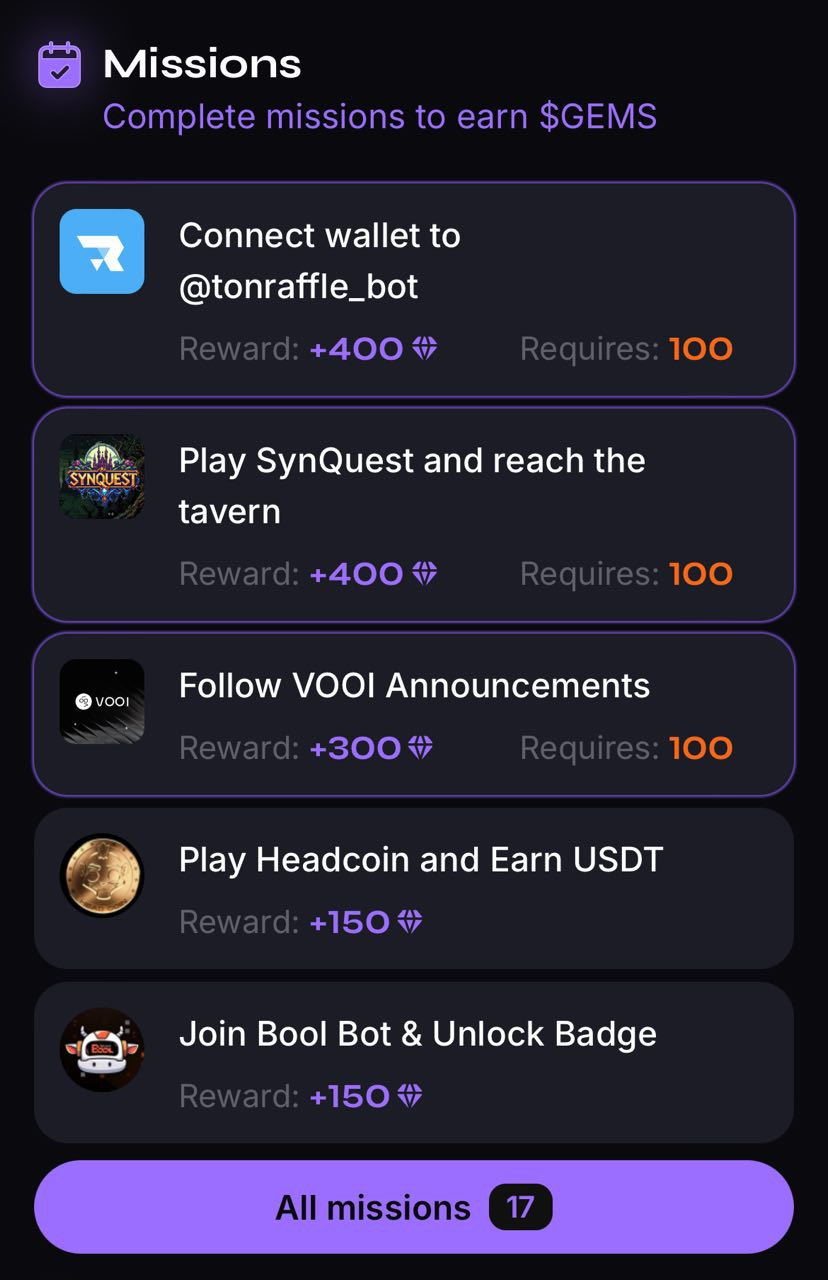Open the Play SynQuest tavern mission

(414, 514)
